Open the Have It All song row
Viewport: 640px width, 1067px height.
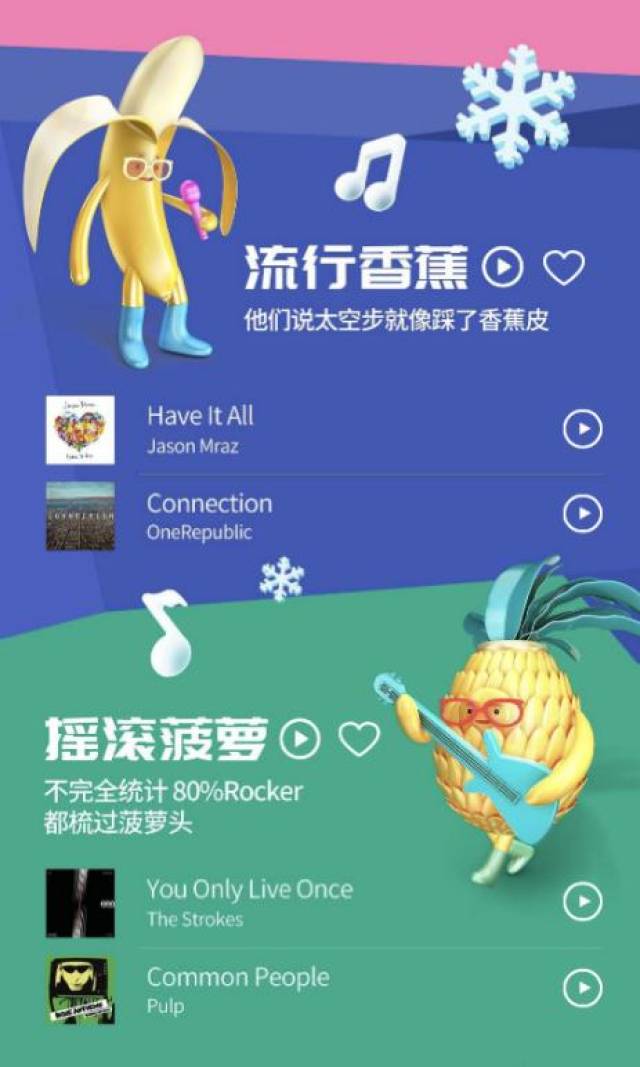pyautogui.click(x=324, y=430)
